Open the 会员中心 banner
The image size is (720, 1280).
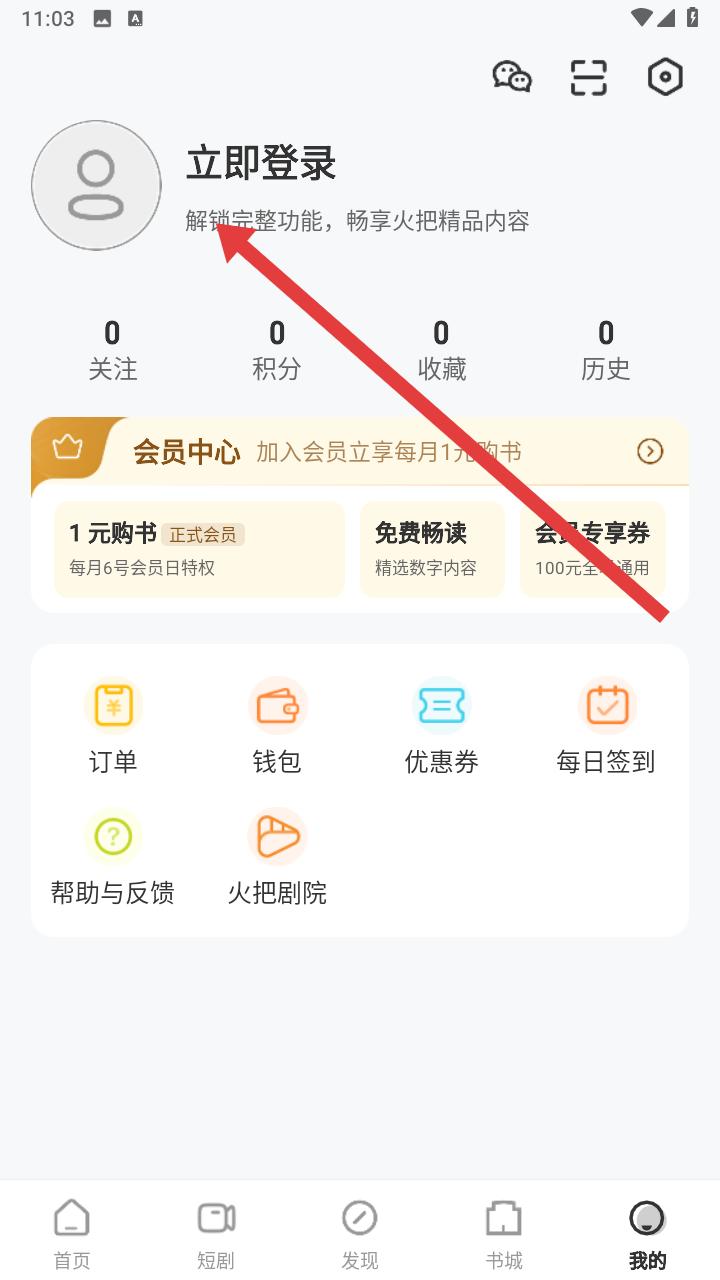point(360,452)
